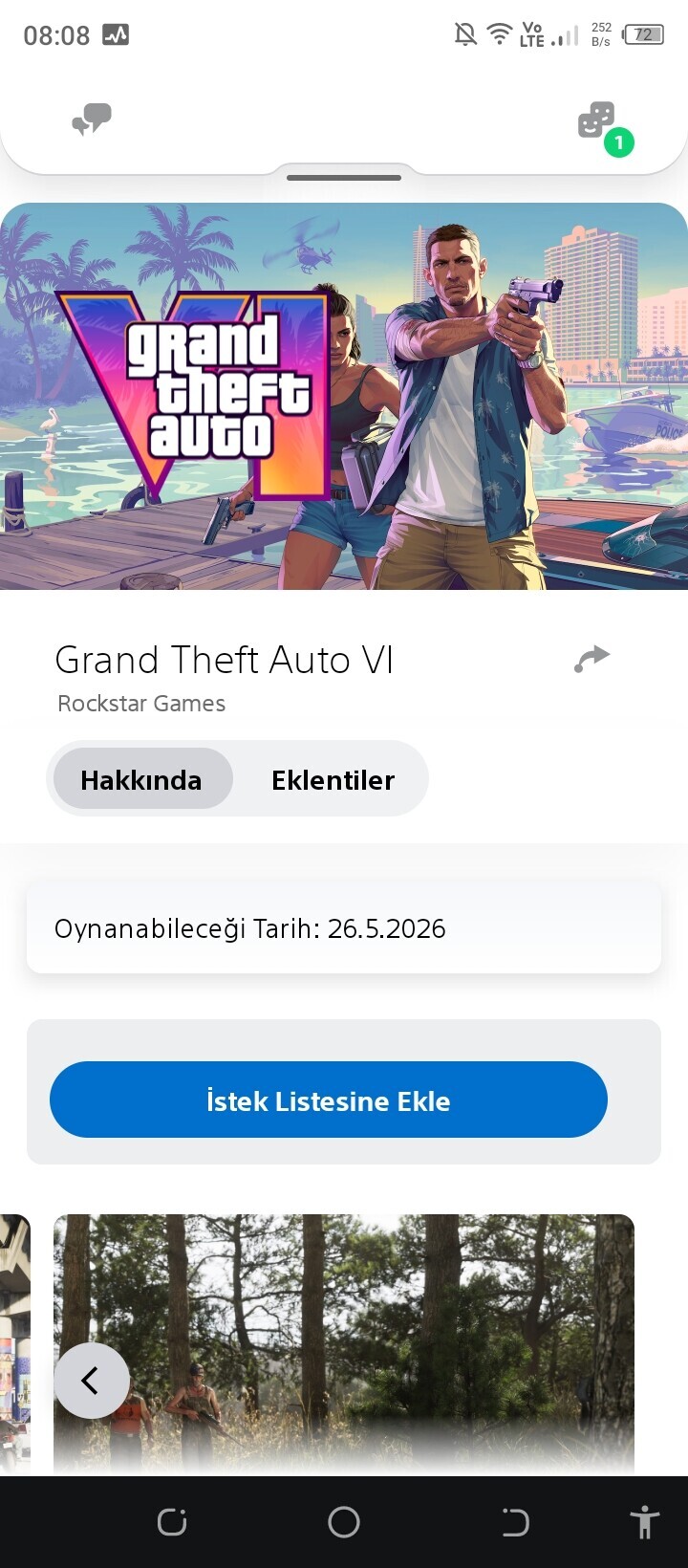Switch to the Eklentiler tab
This screenshot has height=1568, width=688.
[333, 779]
